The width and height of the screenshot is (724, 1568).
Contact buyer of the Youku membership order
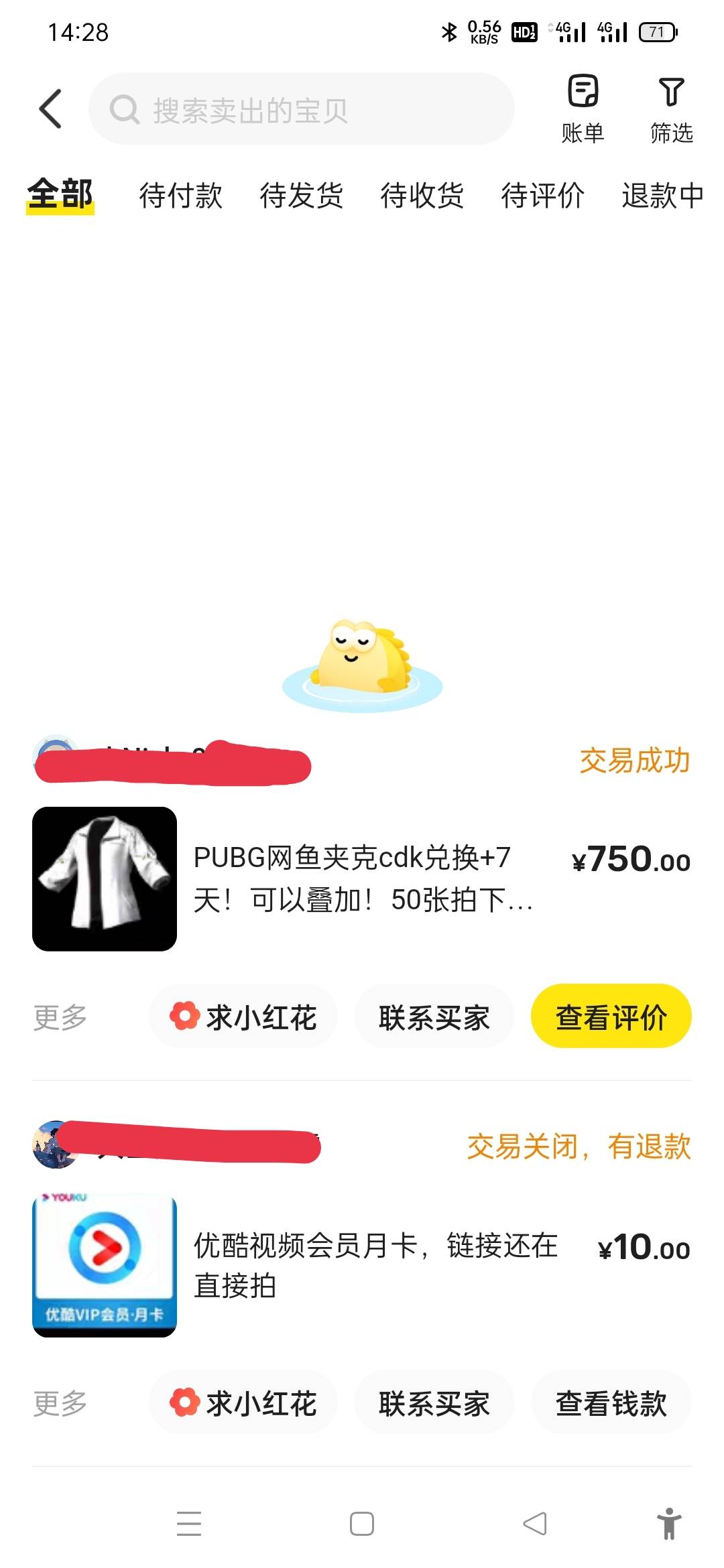(434, 1402)
